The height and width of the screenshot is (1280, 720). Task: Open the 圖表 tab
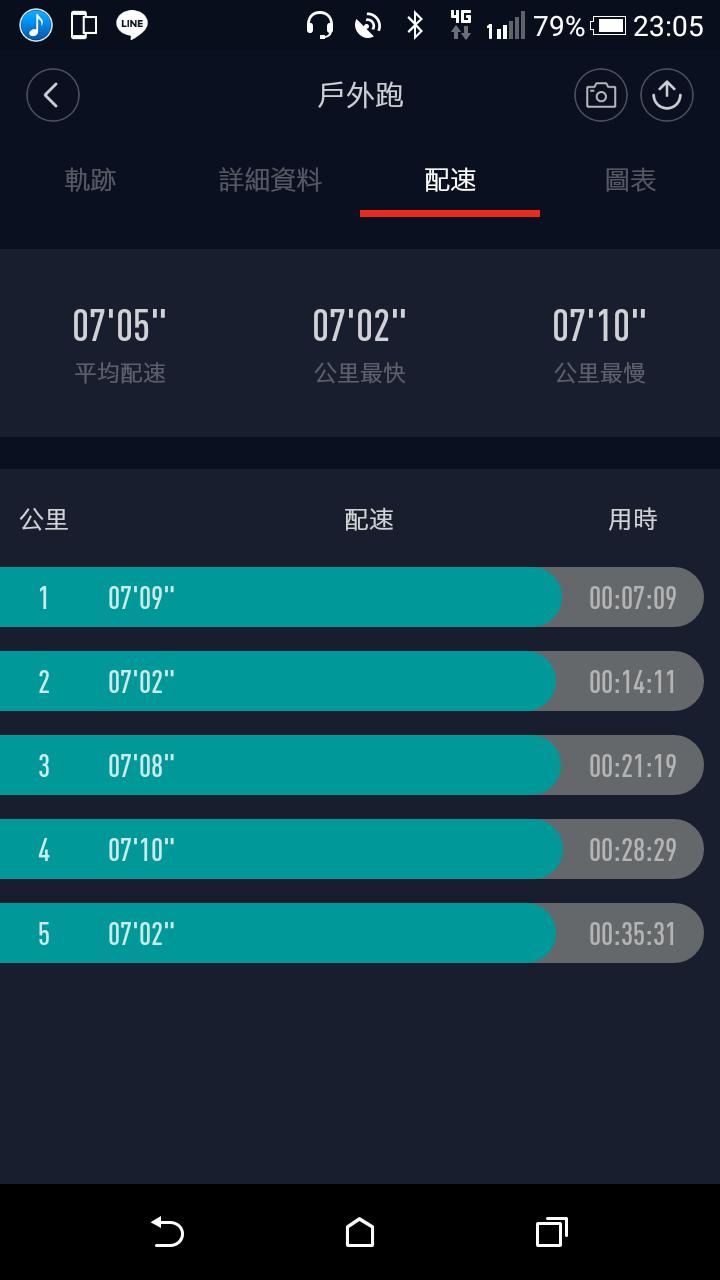click(x=630, y=180)
